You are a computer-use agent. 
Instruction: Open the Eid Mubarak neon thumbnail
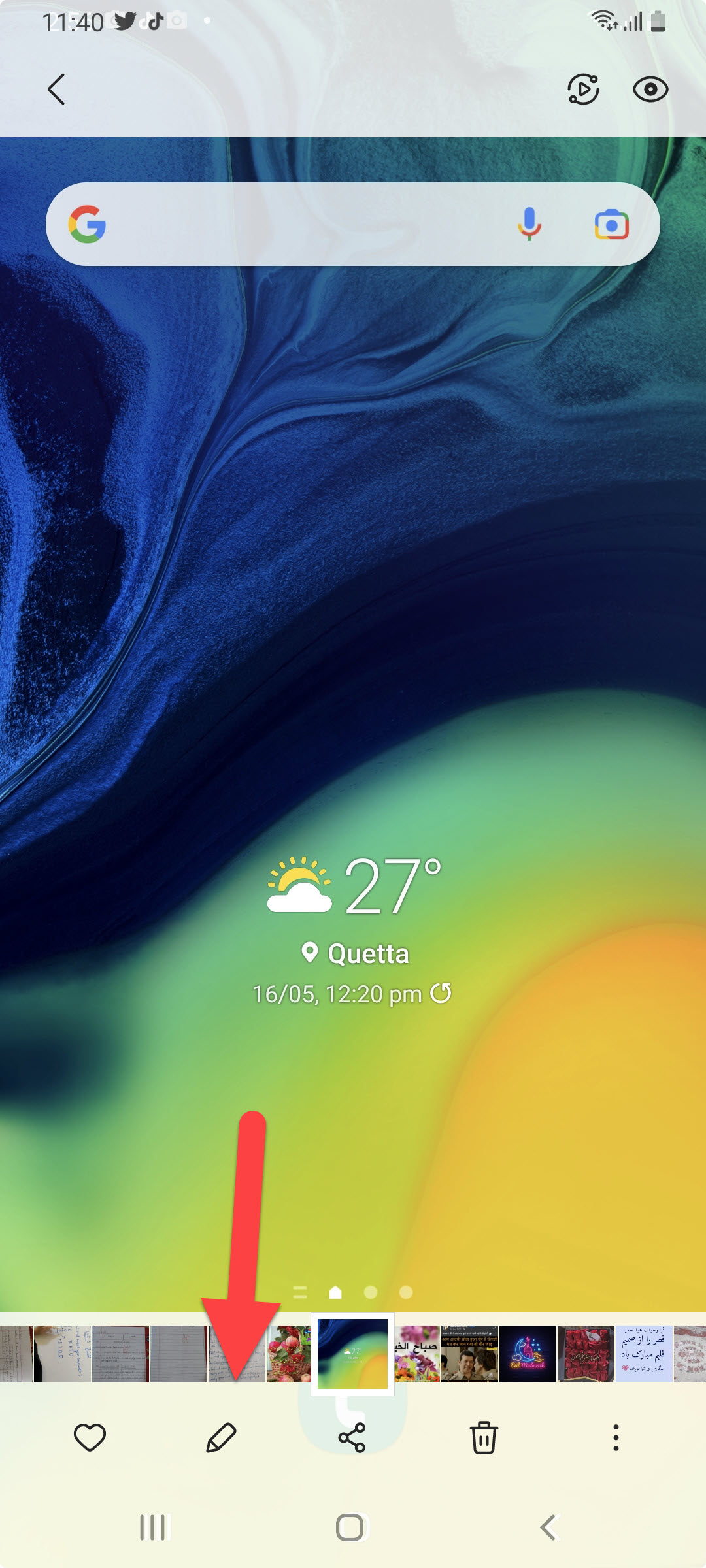tap(528, 1354)
